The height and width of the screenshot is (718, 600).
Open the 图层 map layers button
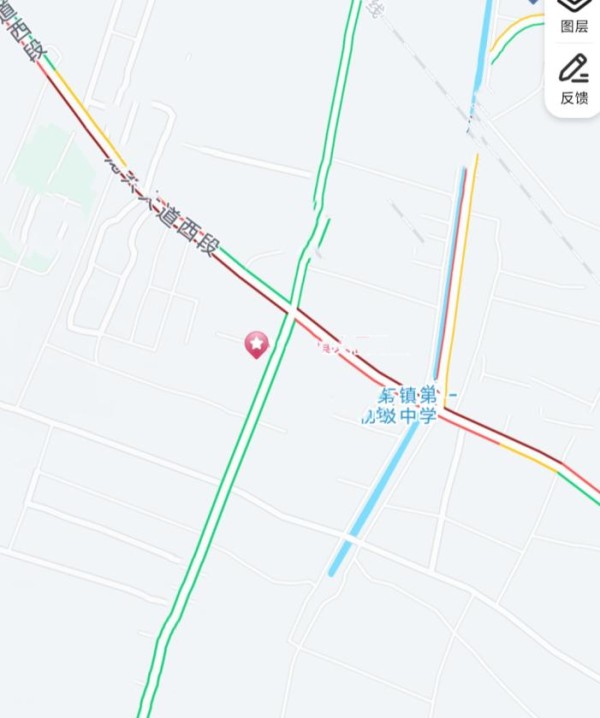coord(573,15)
